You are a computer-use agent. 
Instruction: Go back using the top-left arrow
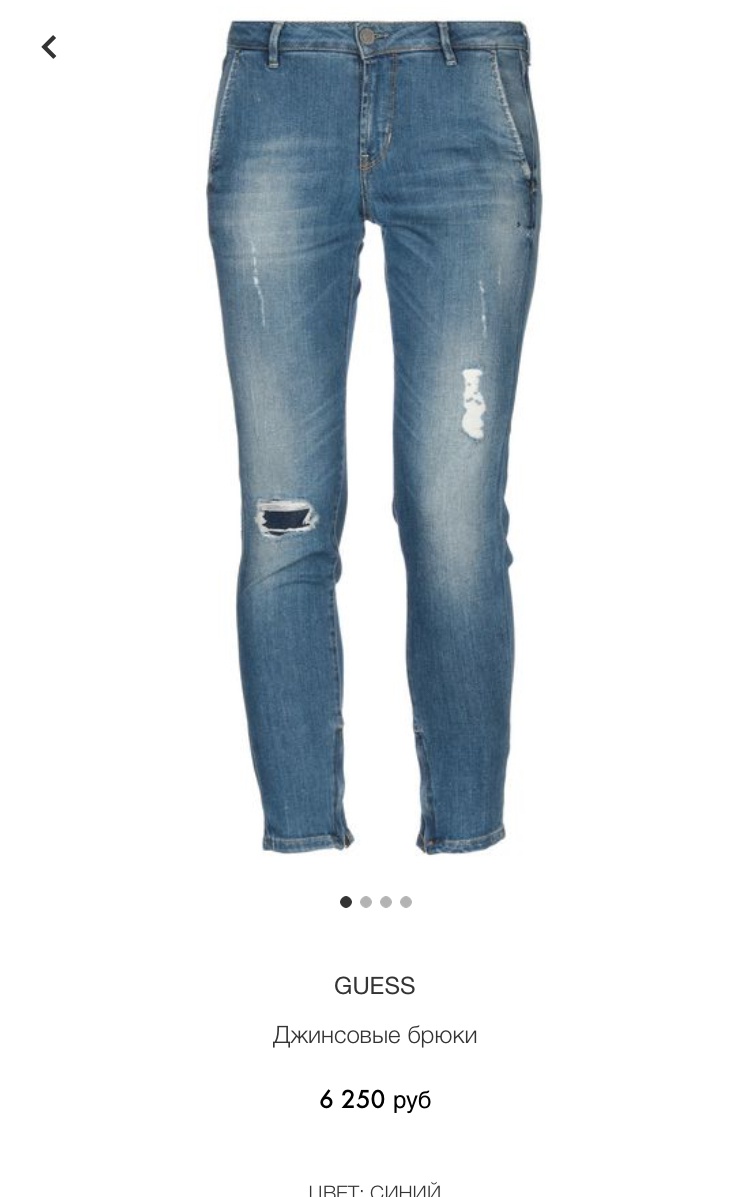coord(49,47)
